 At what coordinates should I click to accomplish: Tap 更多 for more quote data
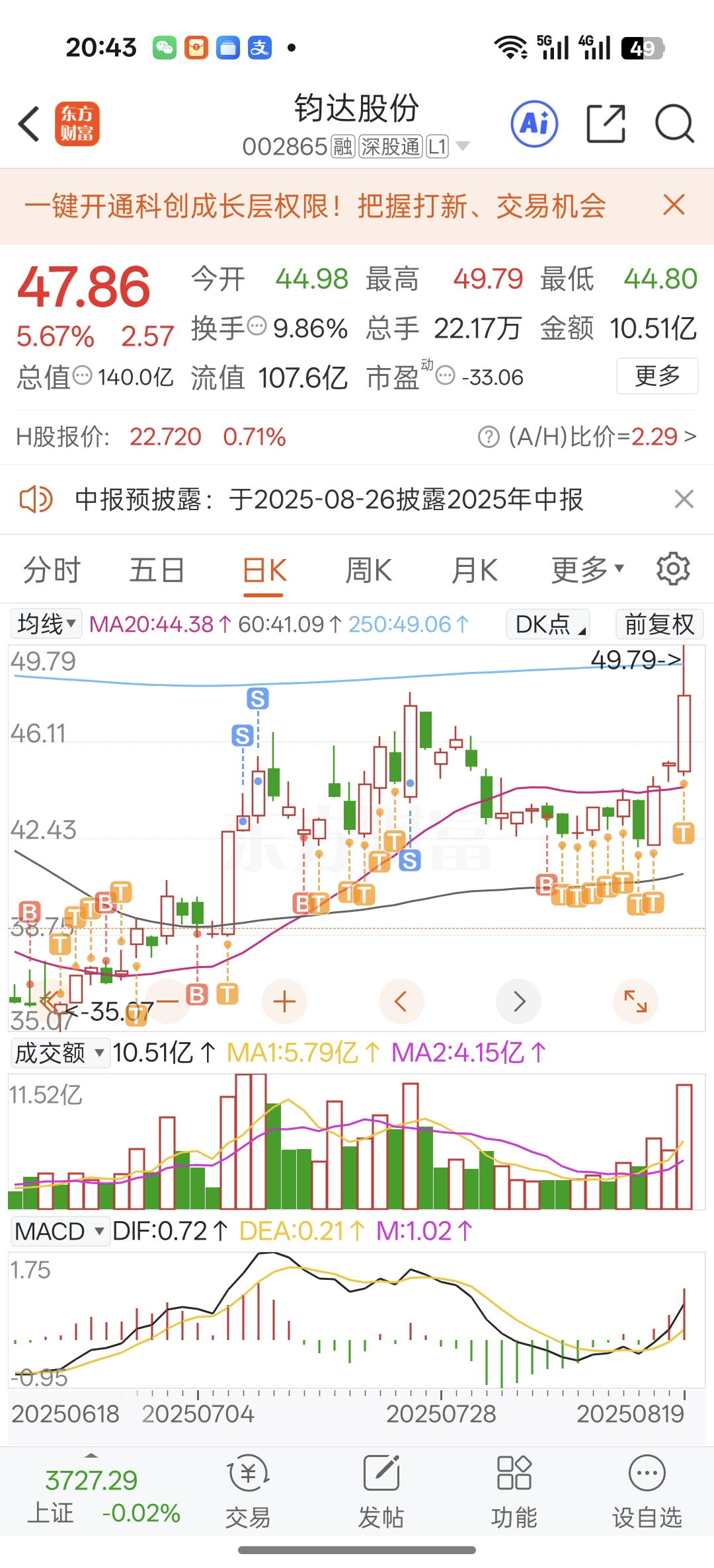(657, 376)
